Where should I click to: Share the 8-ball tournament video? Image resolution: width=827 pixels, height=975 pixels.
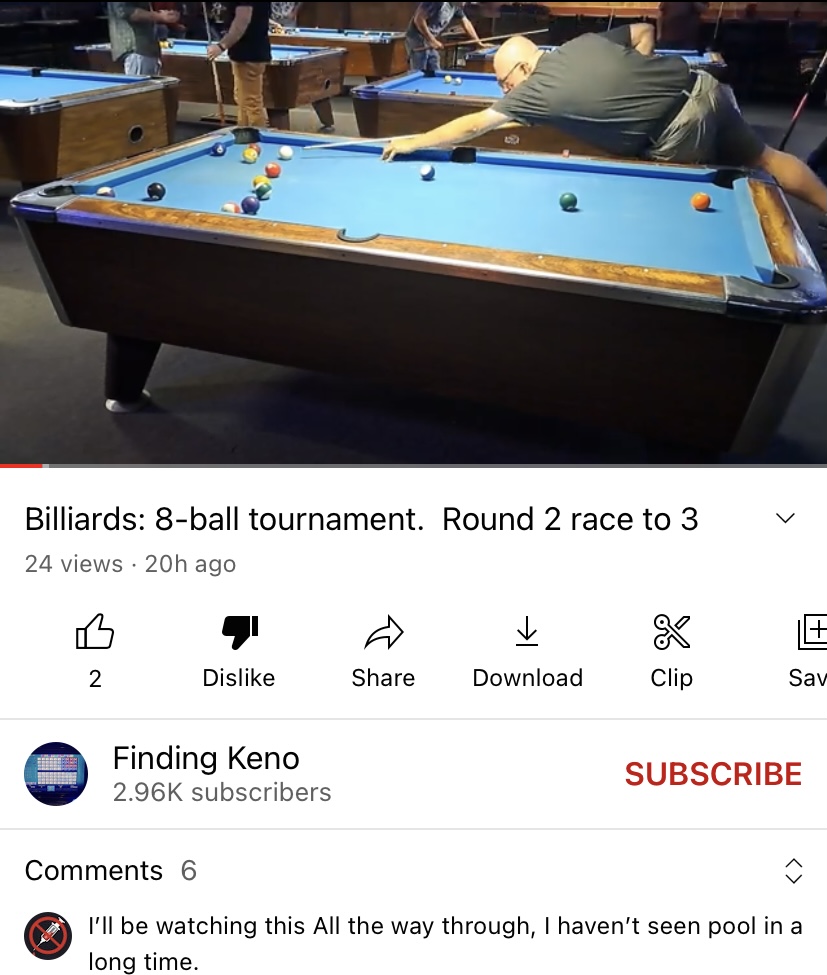[383, 633]
